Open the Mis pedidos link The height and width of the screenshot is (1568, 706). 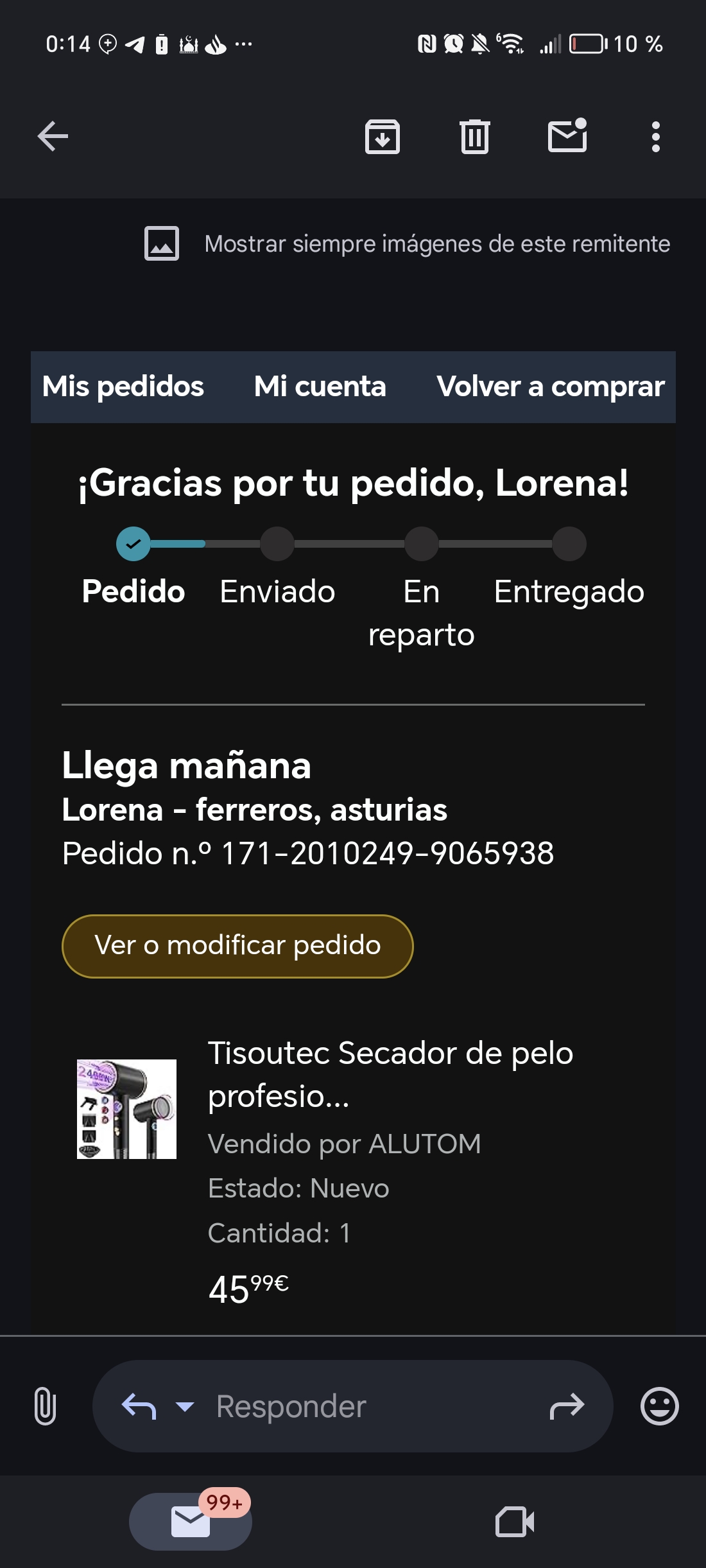[x=123, y=387]
